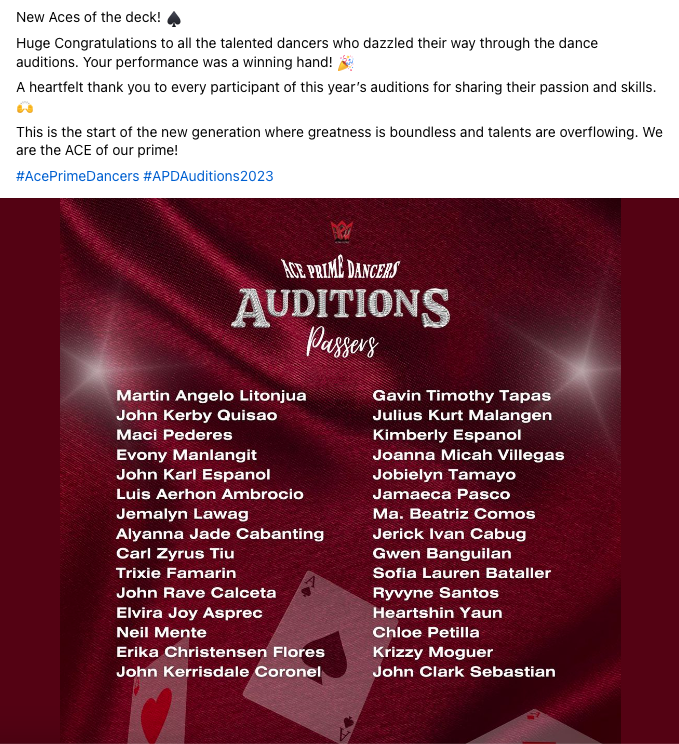Open the #AcePrimeDancers hashtag
This screenshot has height=744, width=679.
coord(77,176)
